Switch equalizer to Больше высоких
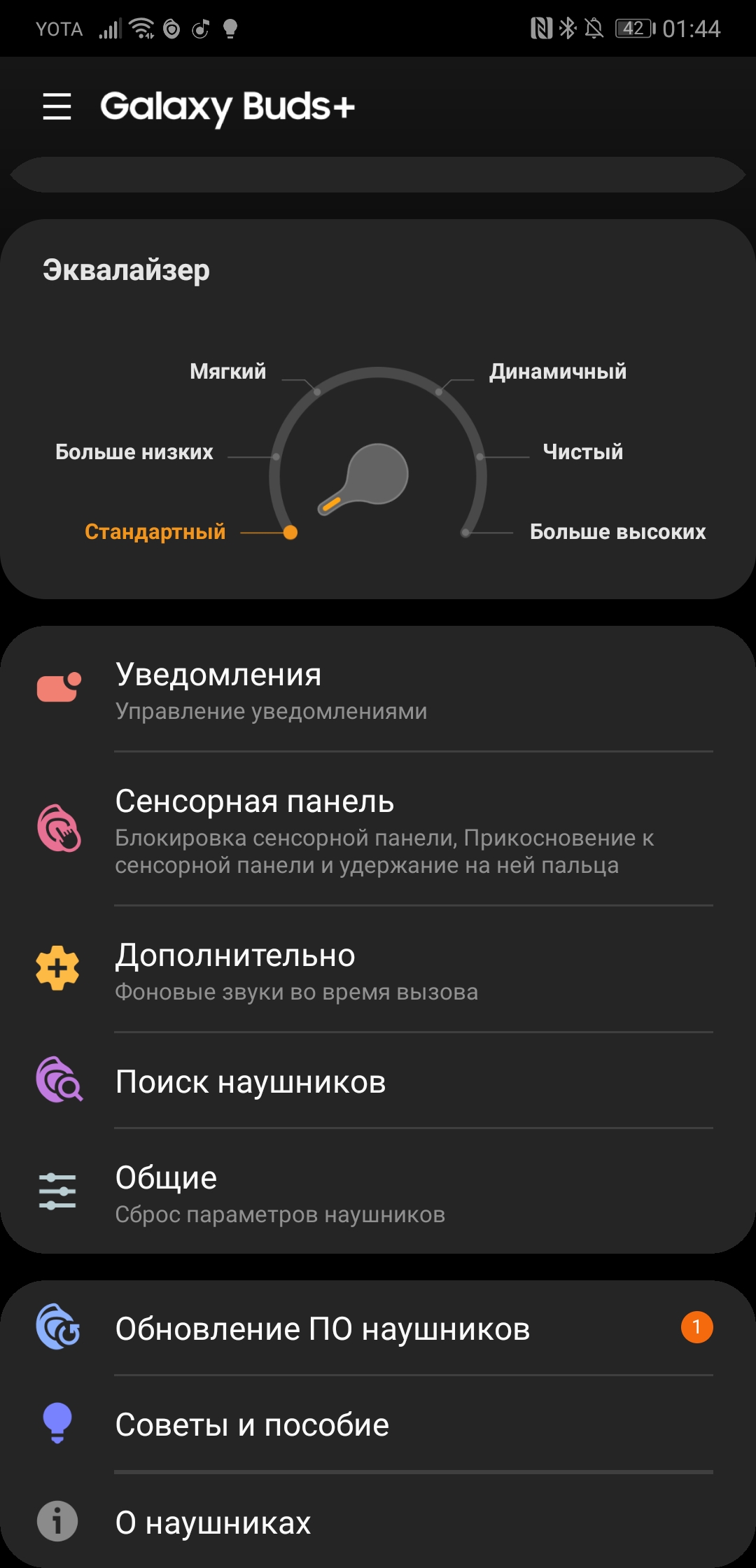Image resolution: width=756 pixels, height=1568 pixels. tap(617, 532)
